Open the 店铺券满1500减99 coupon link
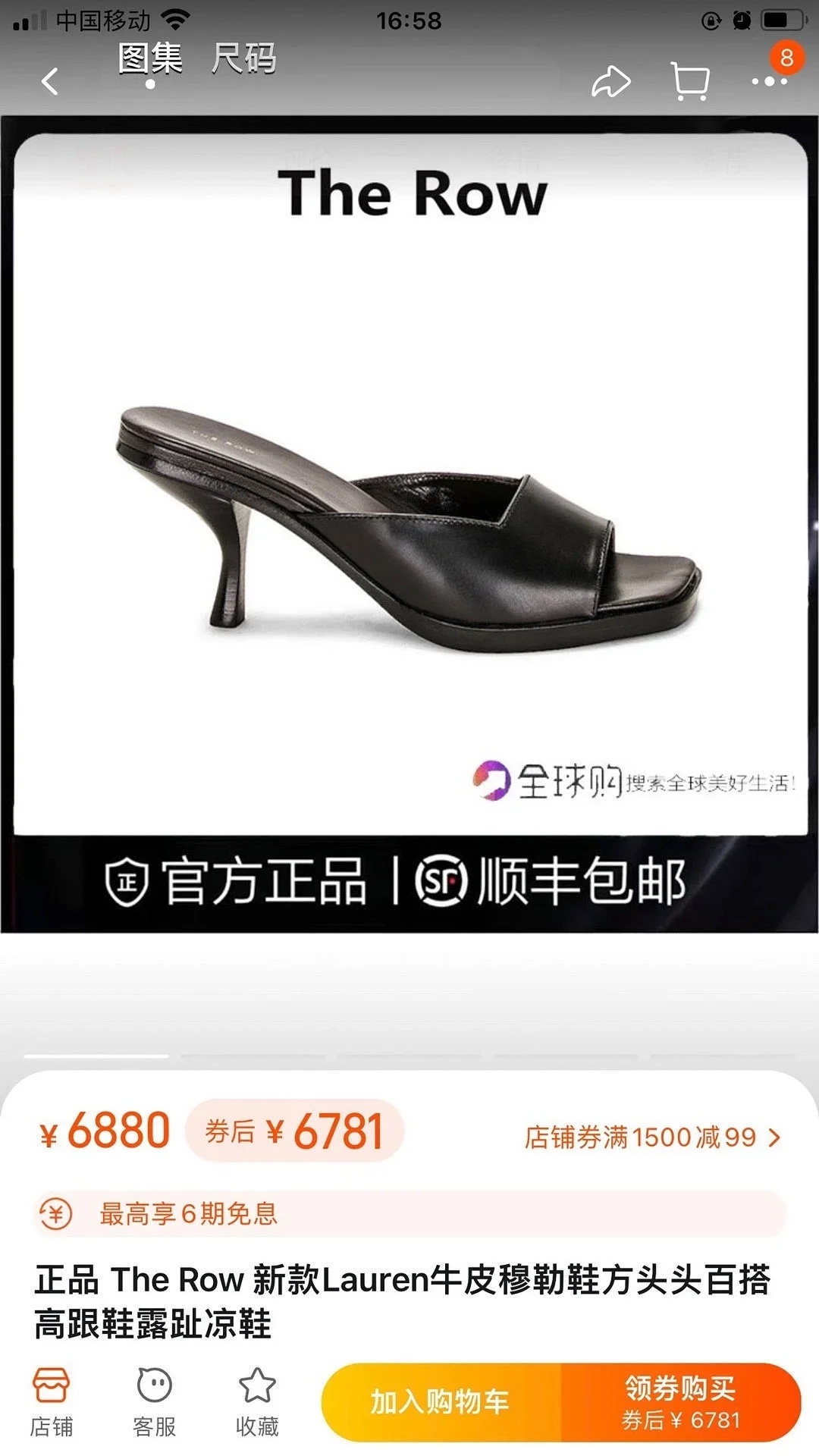The width and height of the screenshot is (819, 1456). coord(652,1137)
